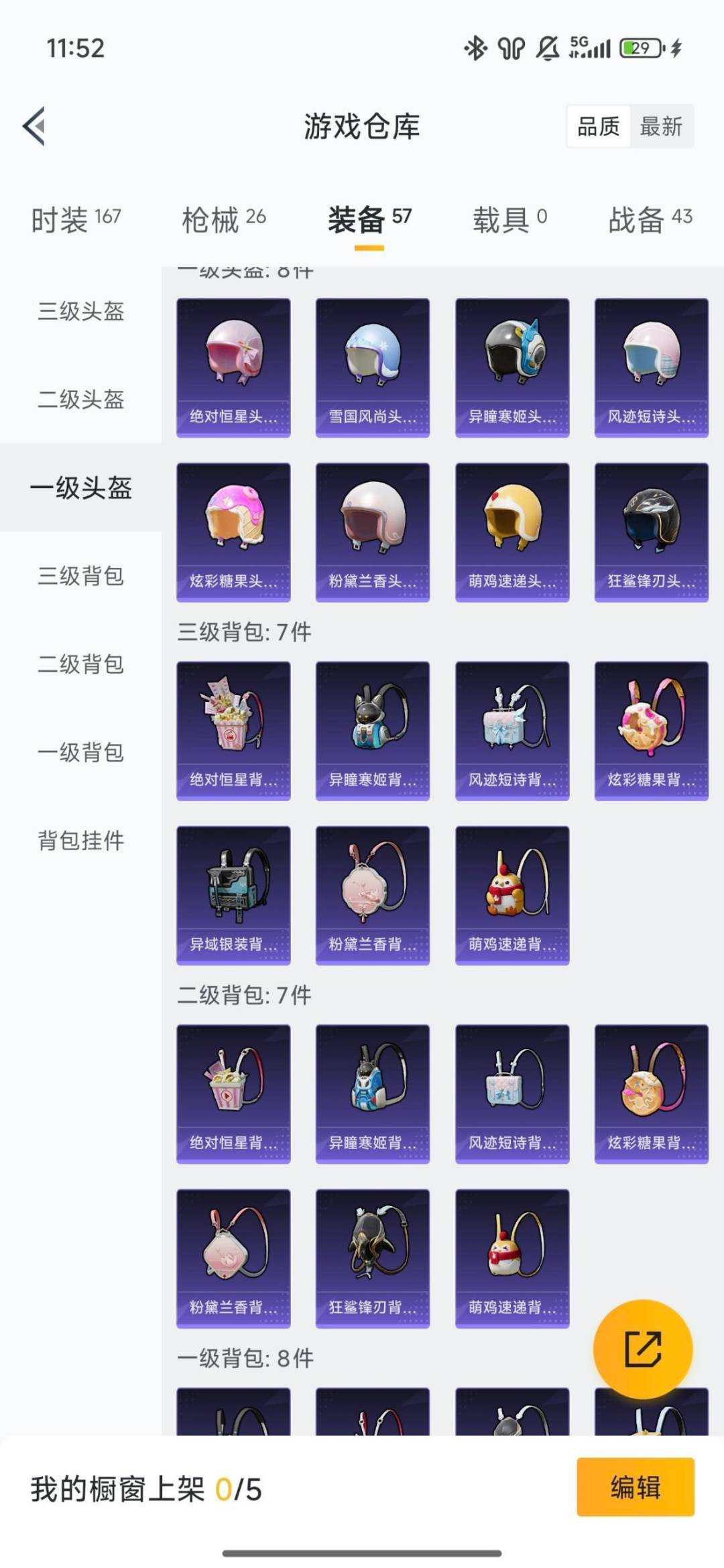
Task: Tap the back arrow to exit 游戏仓库
Action: (36, 127)
